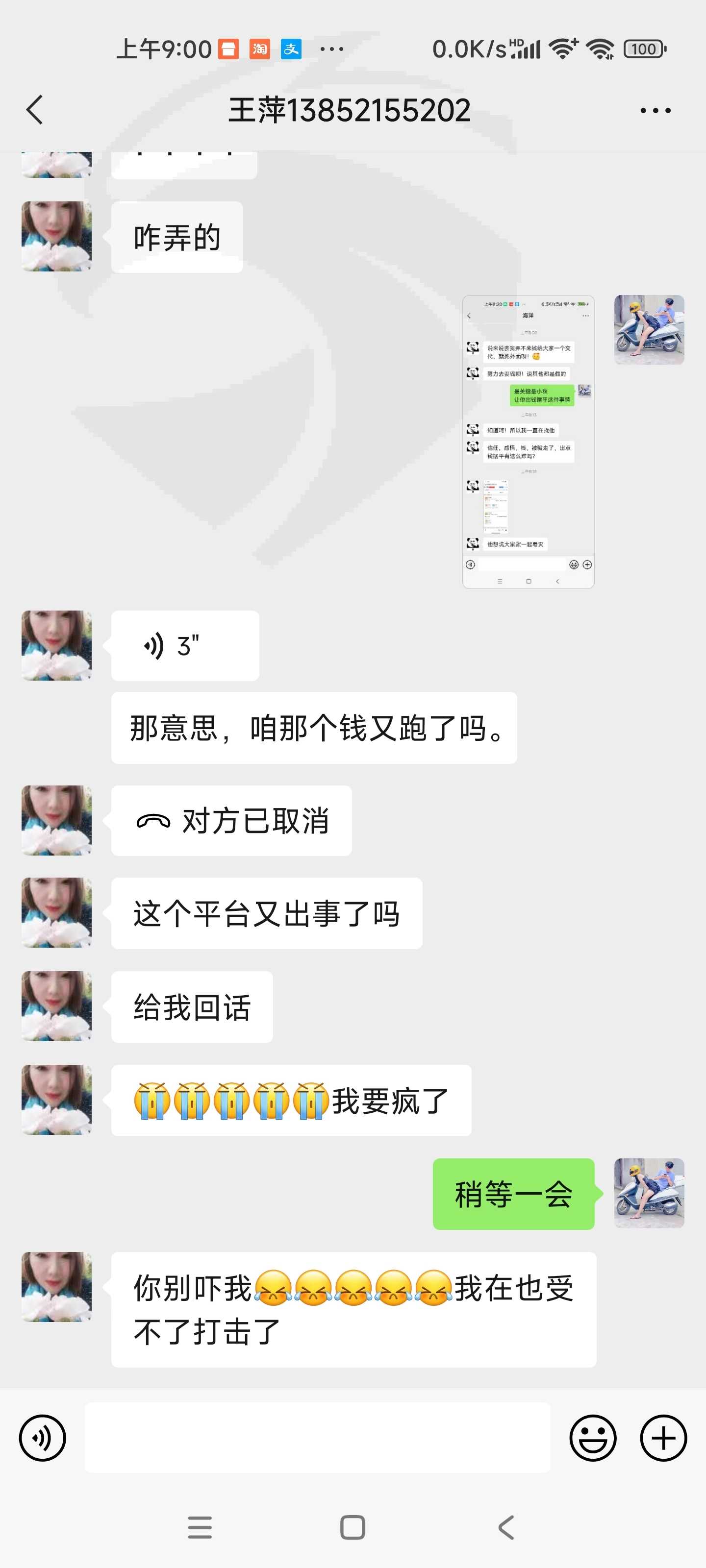Play the 3-second voice message
Screen dimensions: 706x1568
(x=185, y=645)
